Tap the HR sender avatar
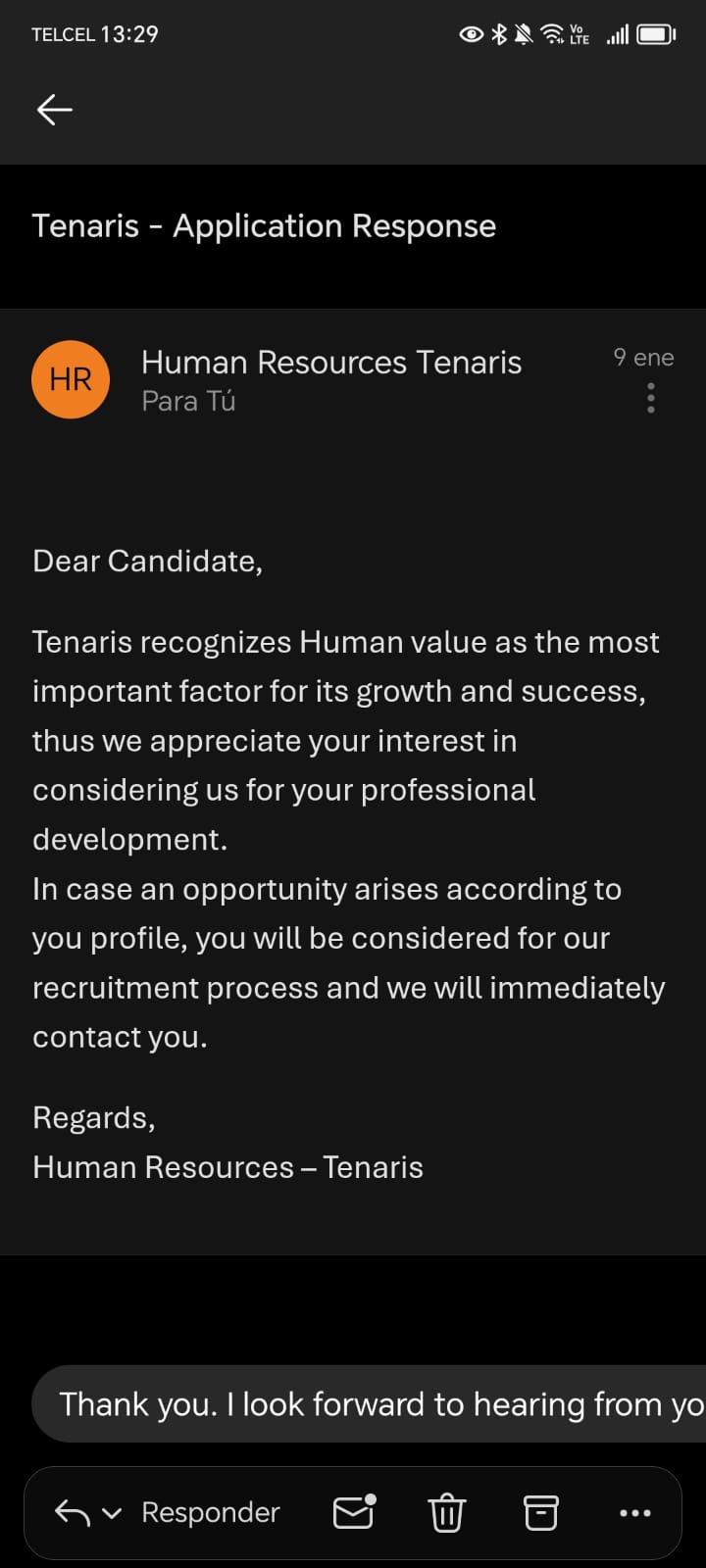The height and width of the screenshot is (1568, 706). click(x=71, y=379)
